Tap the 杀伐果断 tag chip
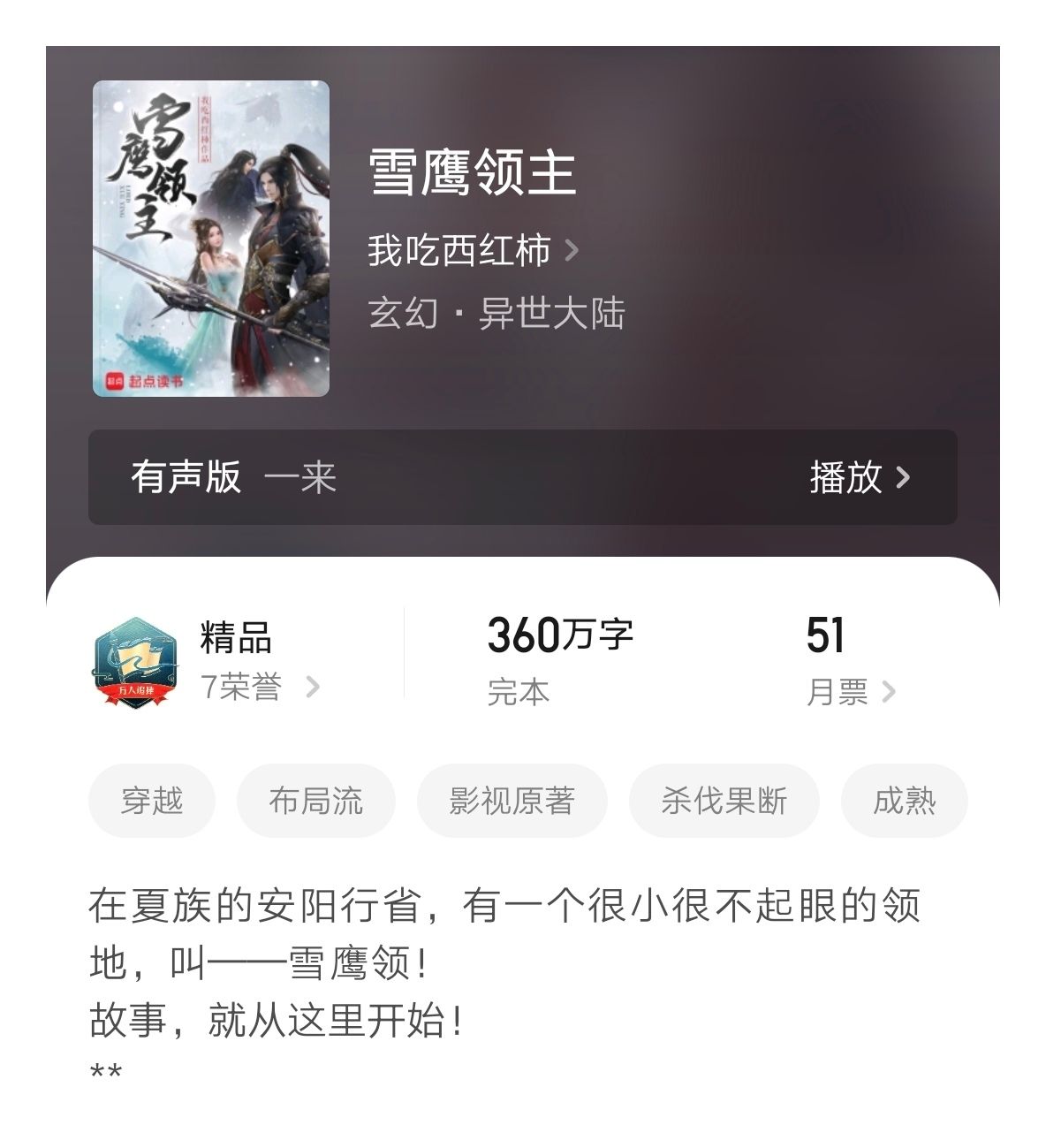This screenshot has height=1148, width=1046. pyautogui.click(x=724, y=801)
